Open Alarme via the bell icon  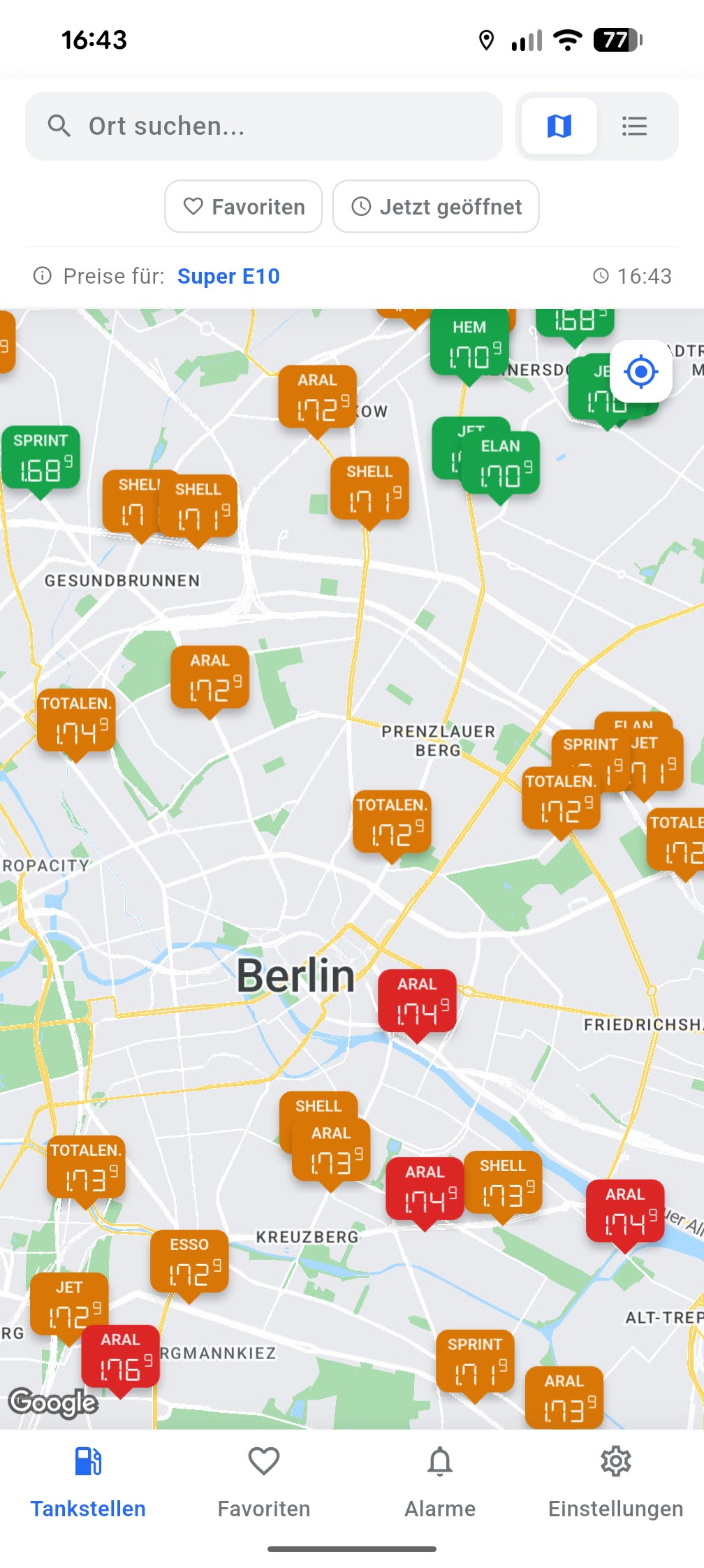440,1459
